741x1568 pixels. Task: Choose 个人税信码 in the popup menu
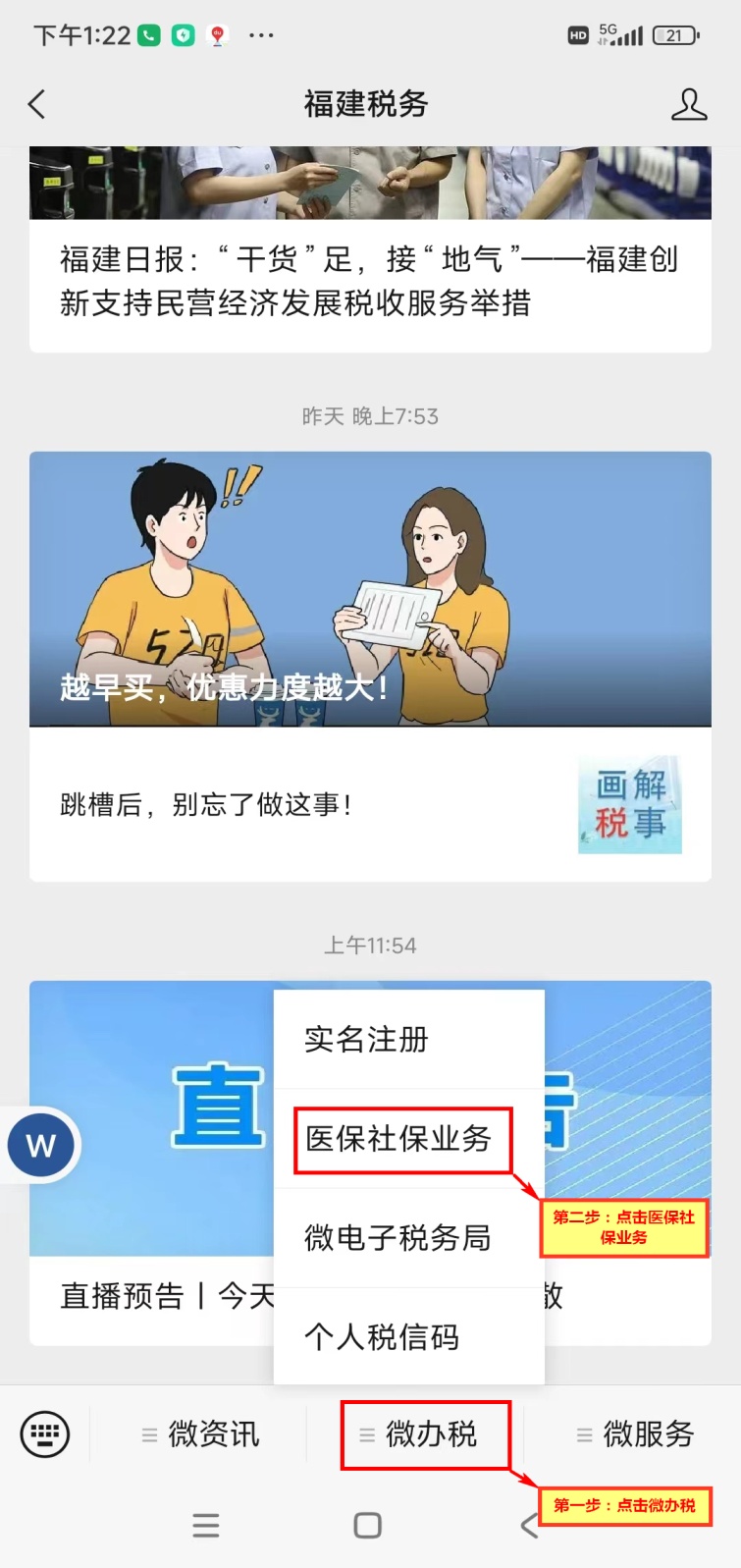(x=382, y=1337)
